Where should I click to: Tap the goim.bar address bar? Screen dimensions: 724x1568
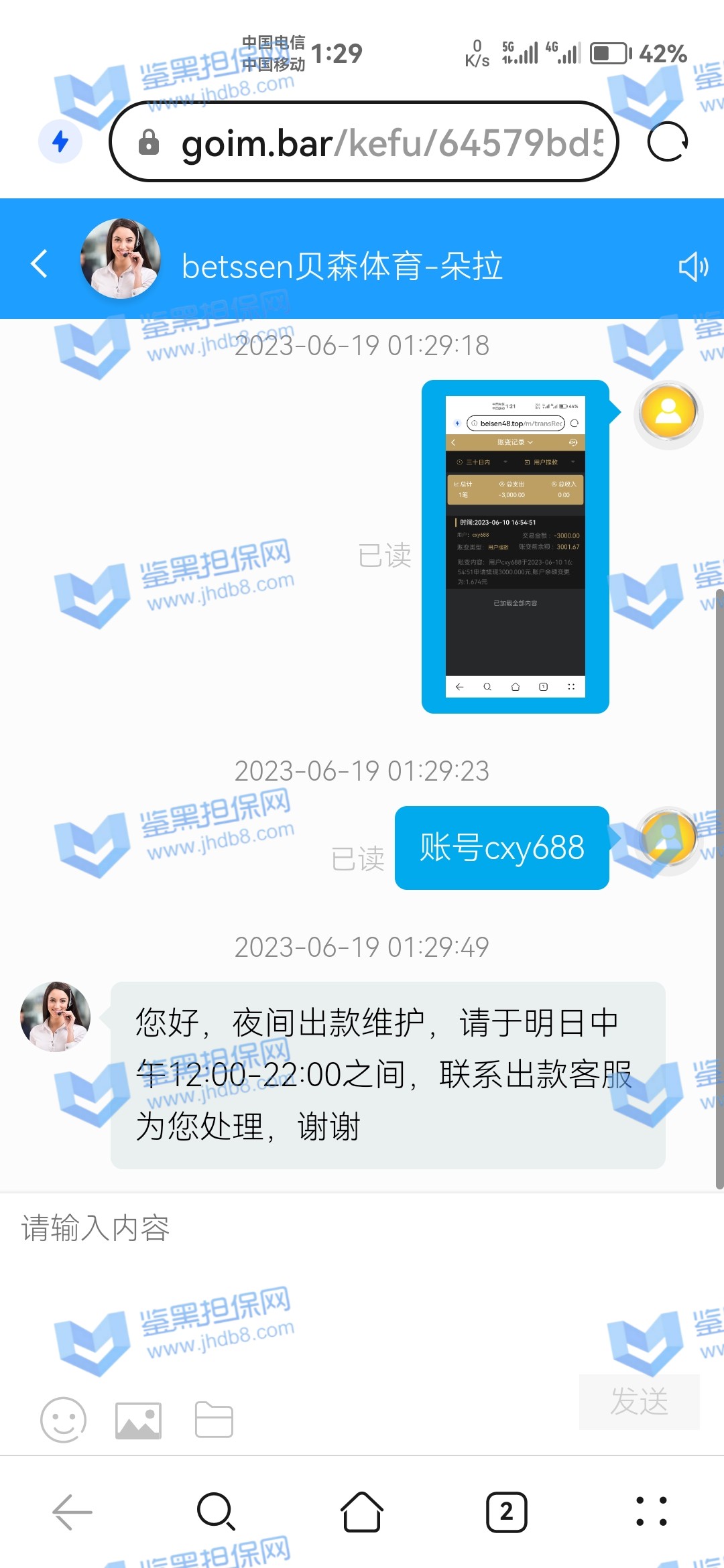[375, 142]
